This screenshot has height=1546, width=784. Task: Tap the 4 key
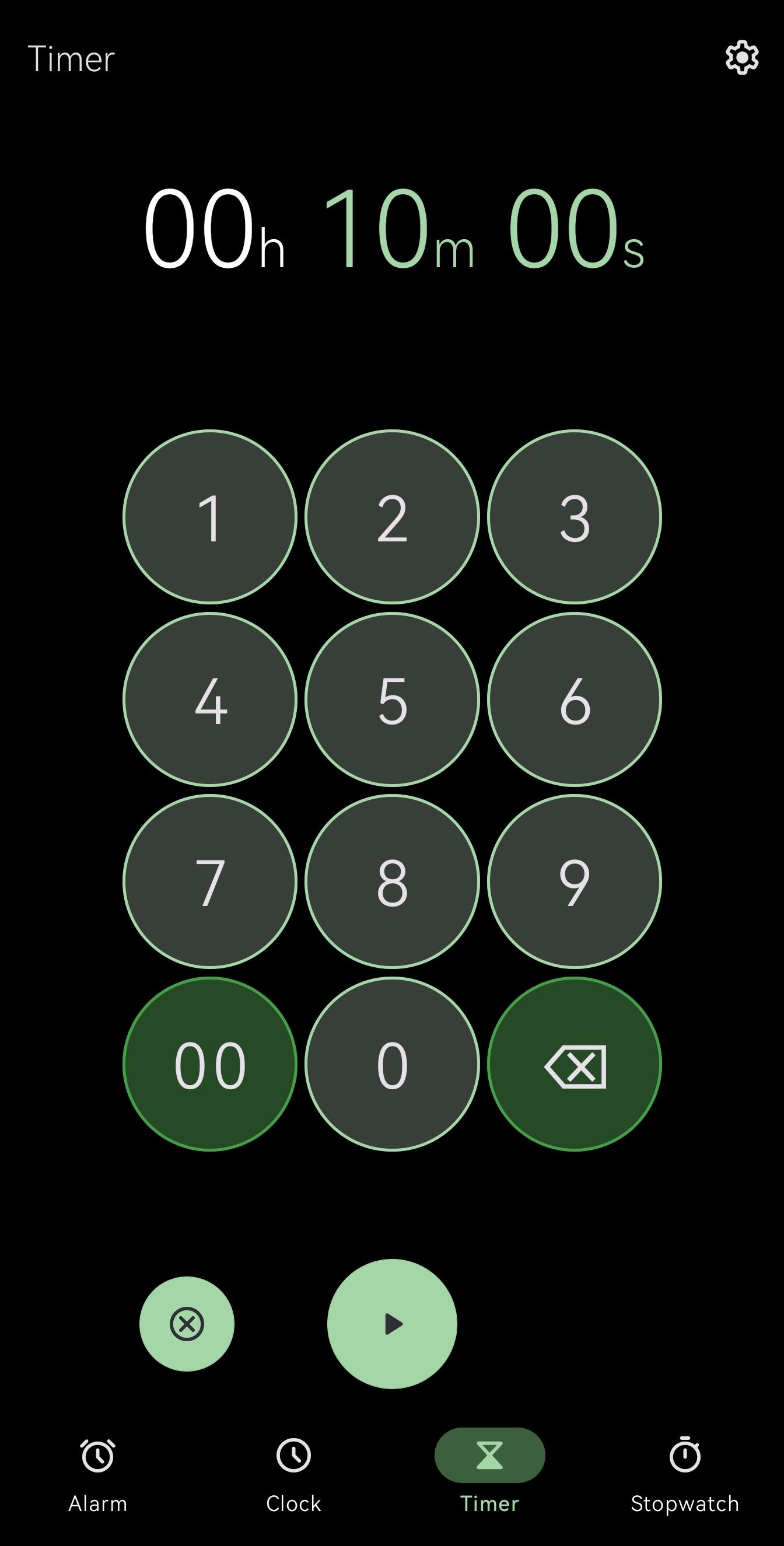[209, 699]
